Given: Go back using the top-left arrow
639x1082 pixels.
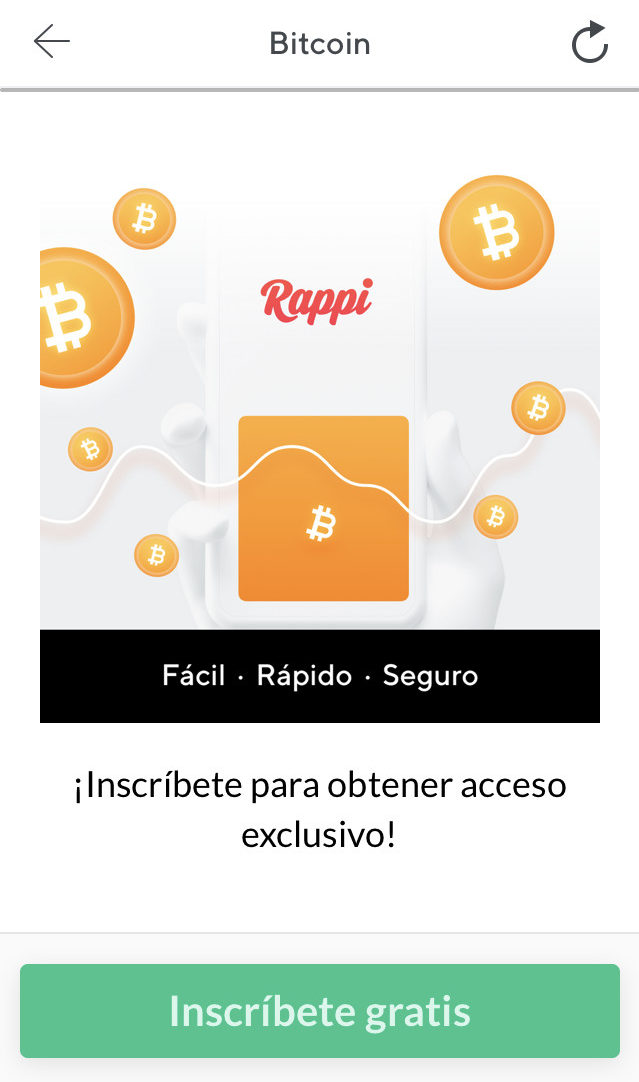Looking at the screenshot, I should click(x=52, y=42).
